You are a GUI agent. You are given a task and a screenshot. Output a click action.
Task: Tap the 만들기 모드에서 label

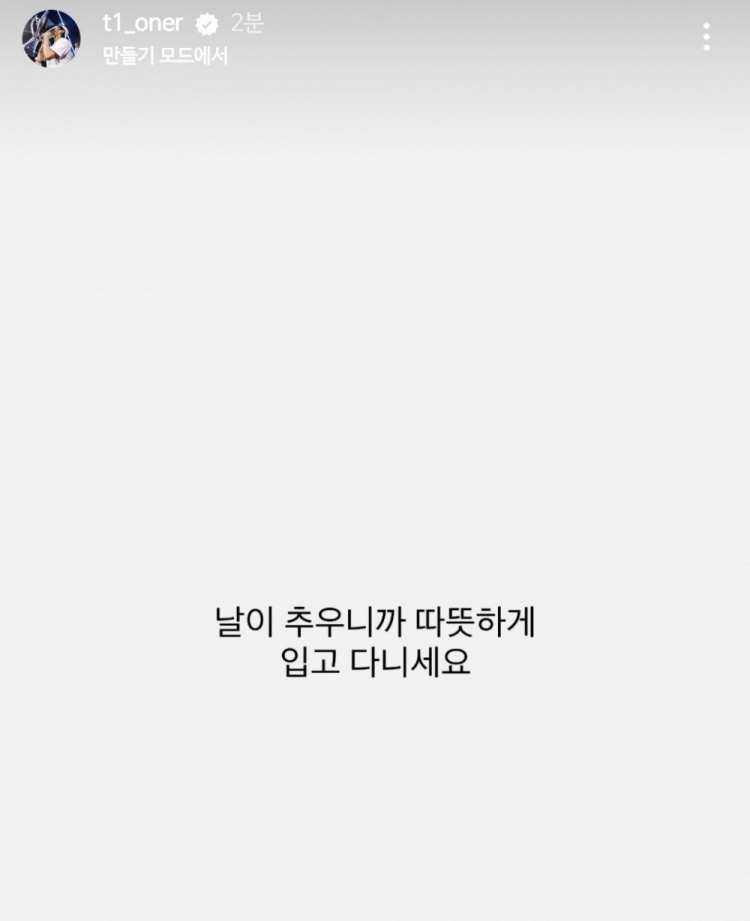(x=165, y=56)
